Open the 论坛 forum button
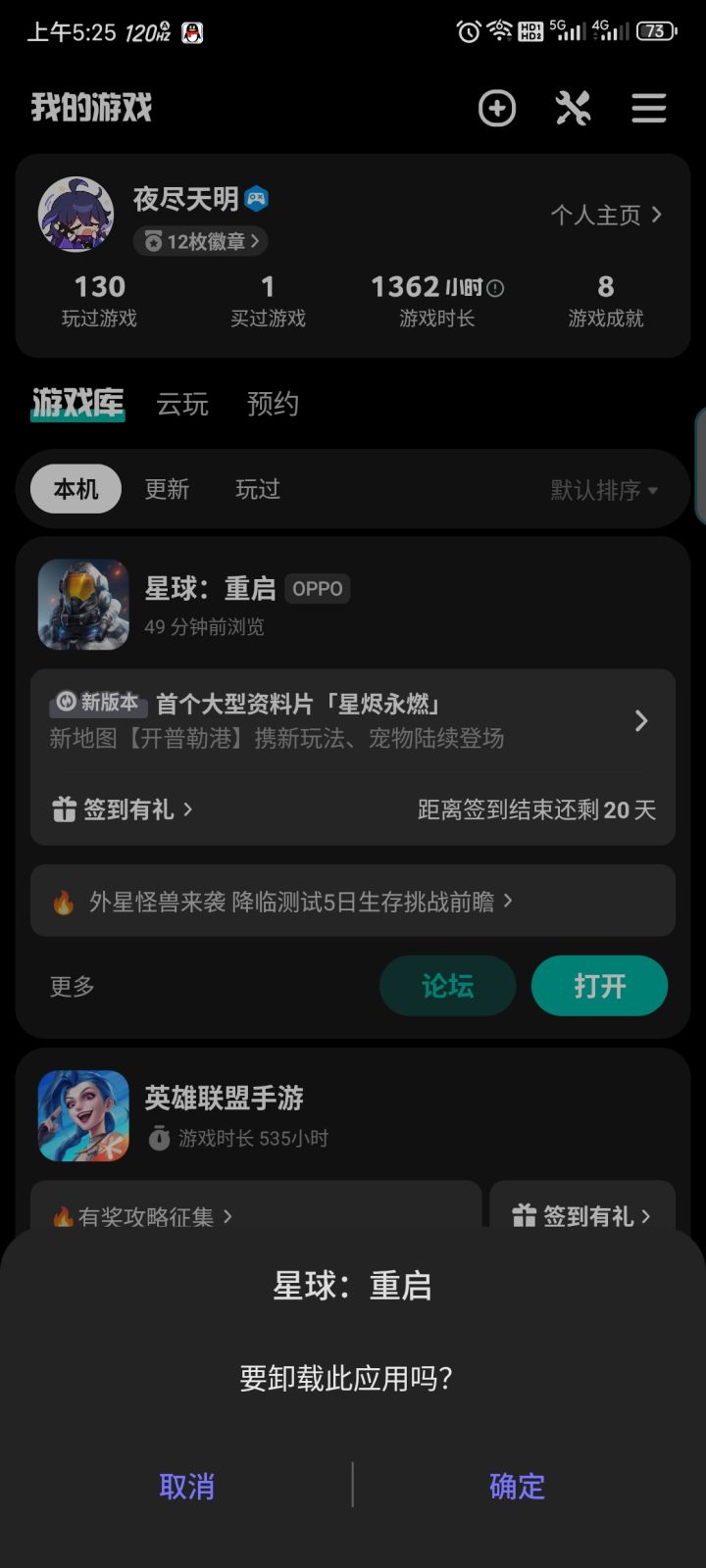706x1568 pixels. pyautogui.click(x=448, y=986)
